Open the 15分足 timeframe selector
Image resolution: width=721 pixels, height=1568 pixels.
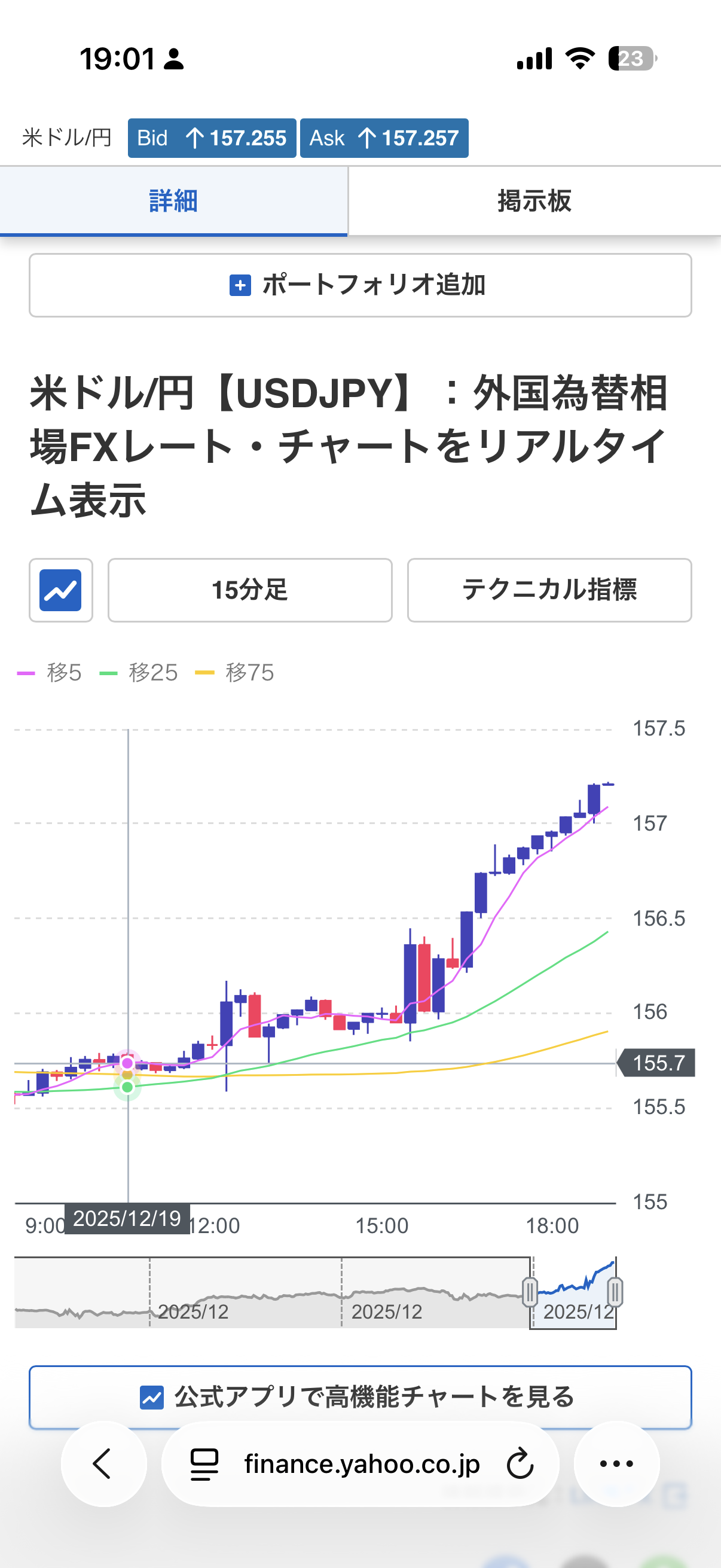click(249, 590)
